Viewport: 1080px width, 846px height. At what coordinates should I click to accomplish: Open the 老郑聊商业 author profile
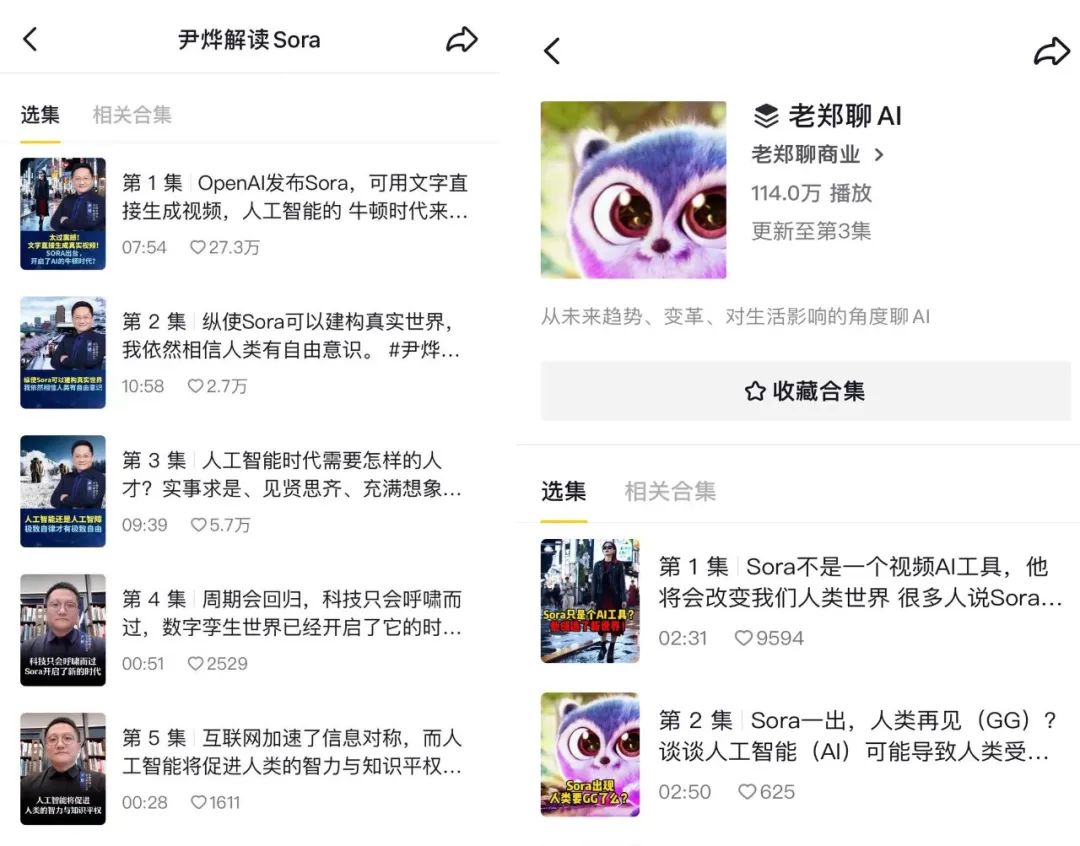(x=817, y=155)
